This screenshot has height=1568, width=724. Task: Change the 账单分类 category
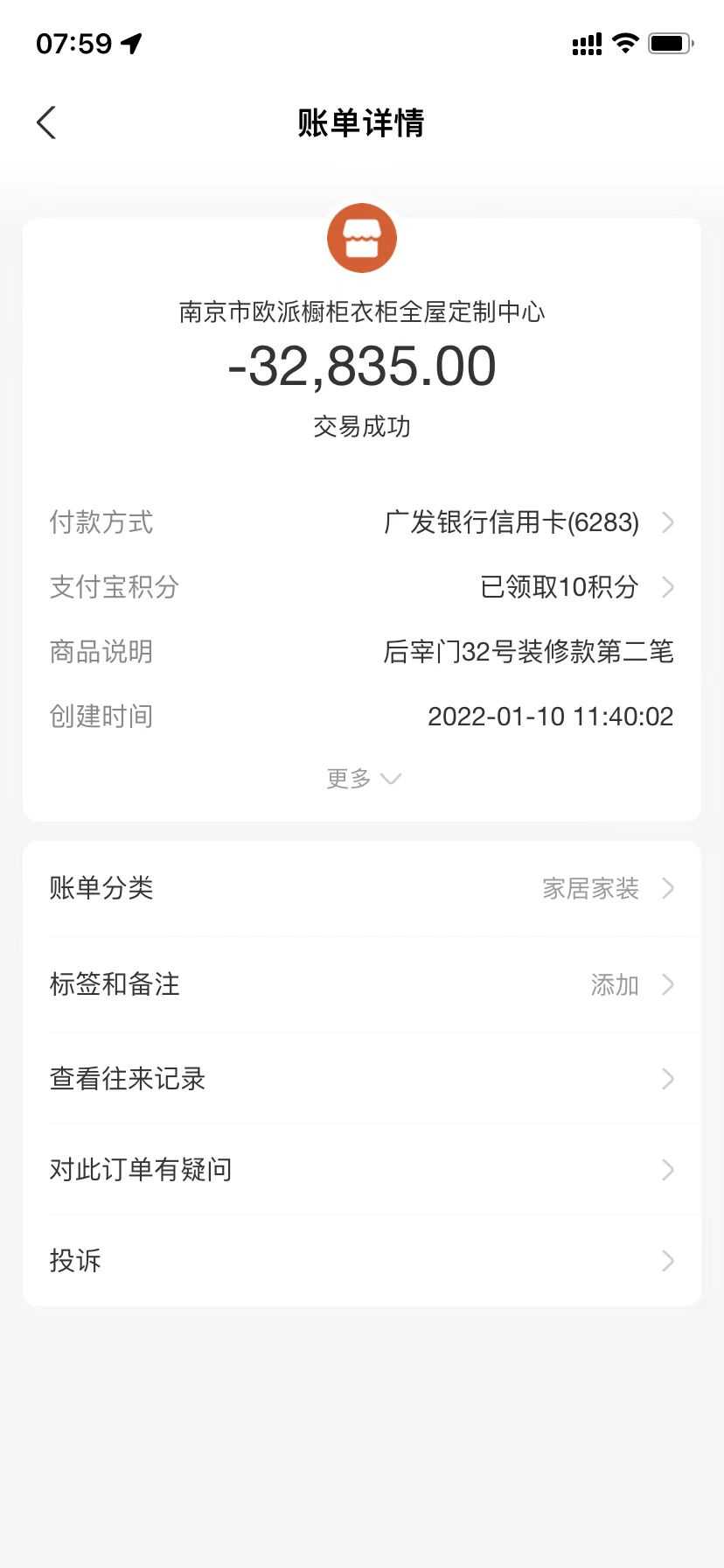point(362,889)
